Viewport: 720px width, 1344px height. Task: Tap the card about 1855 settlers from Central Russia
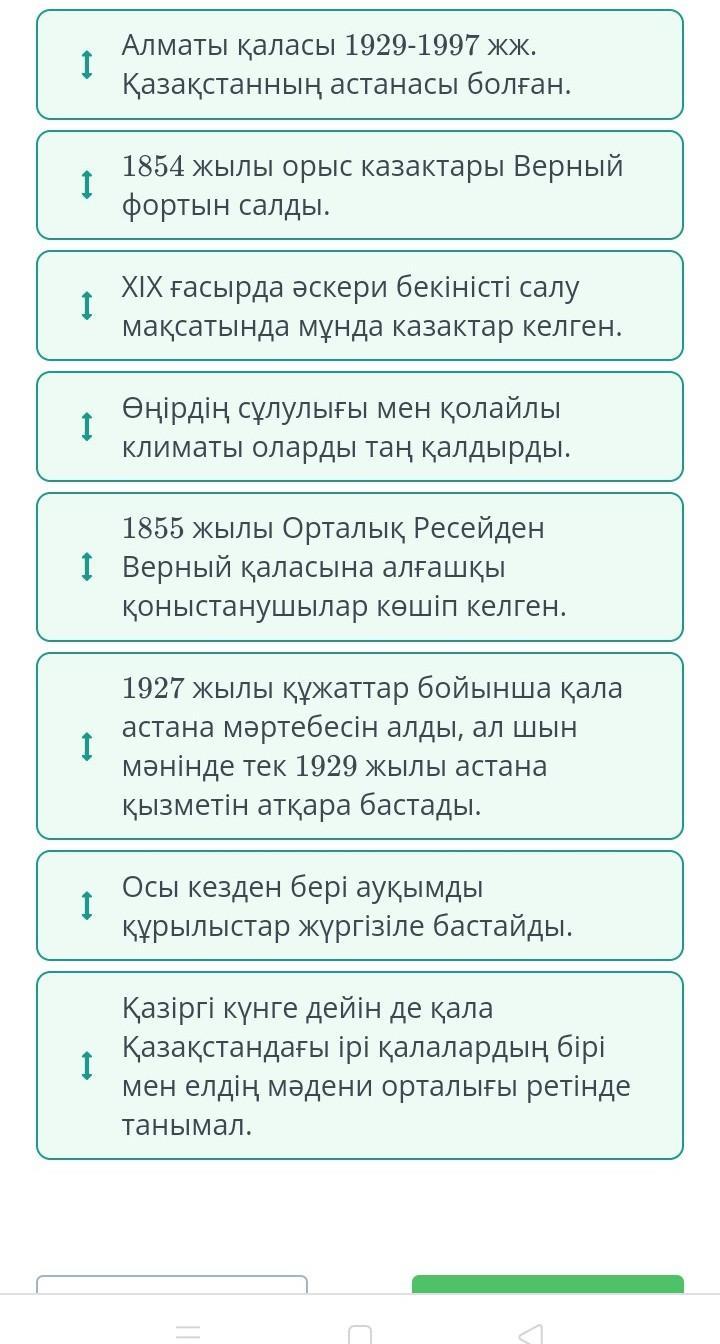[360, 567]
